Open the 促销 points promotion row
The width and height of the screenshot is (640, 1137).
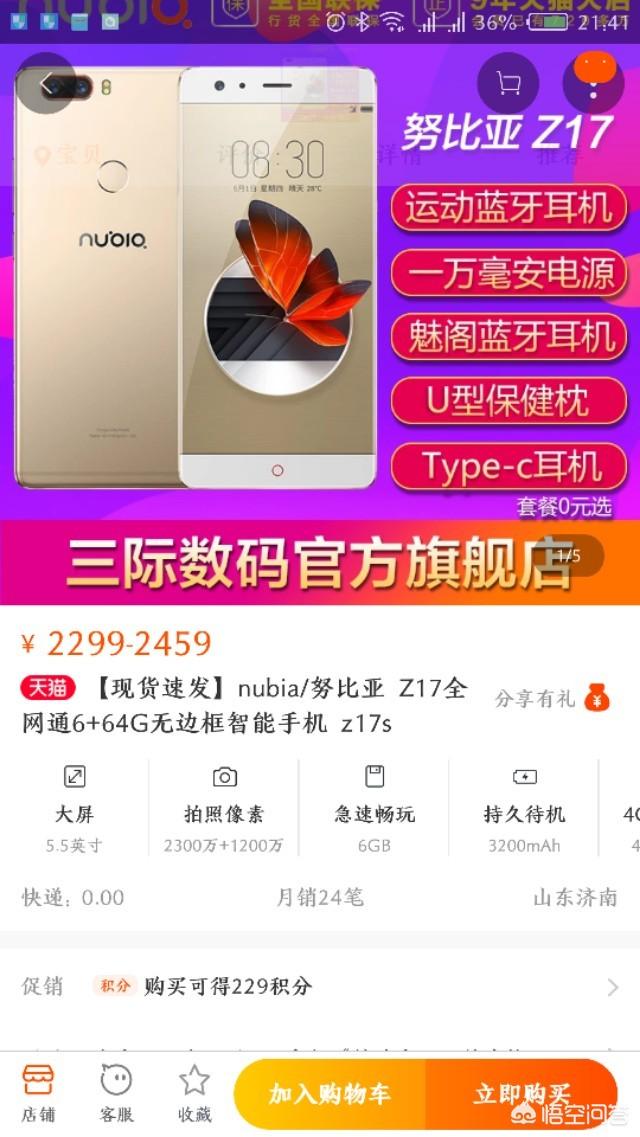pos(320,987)
